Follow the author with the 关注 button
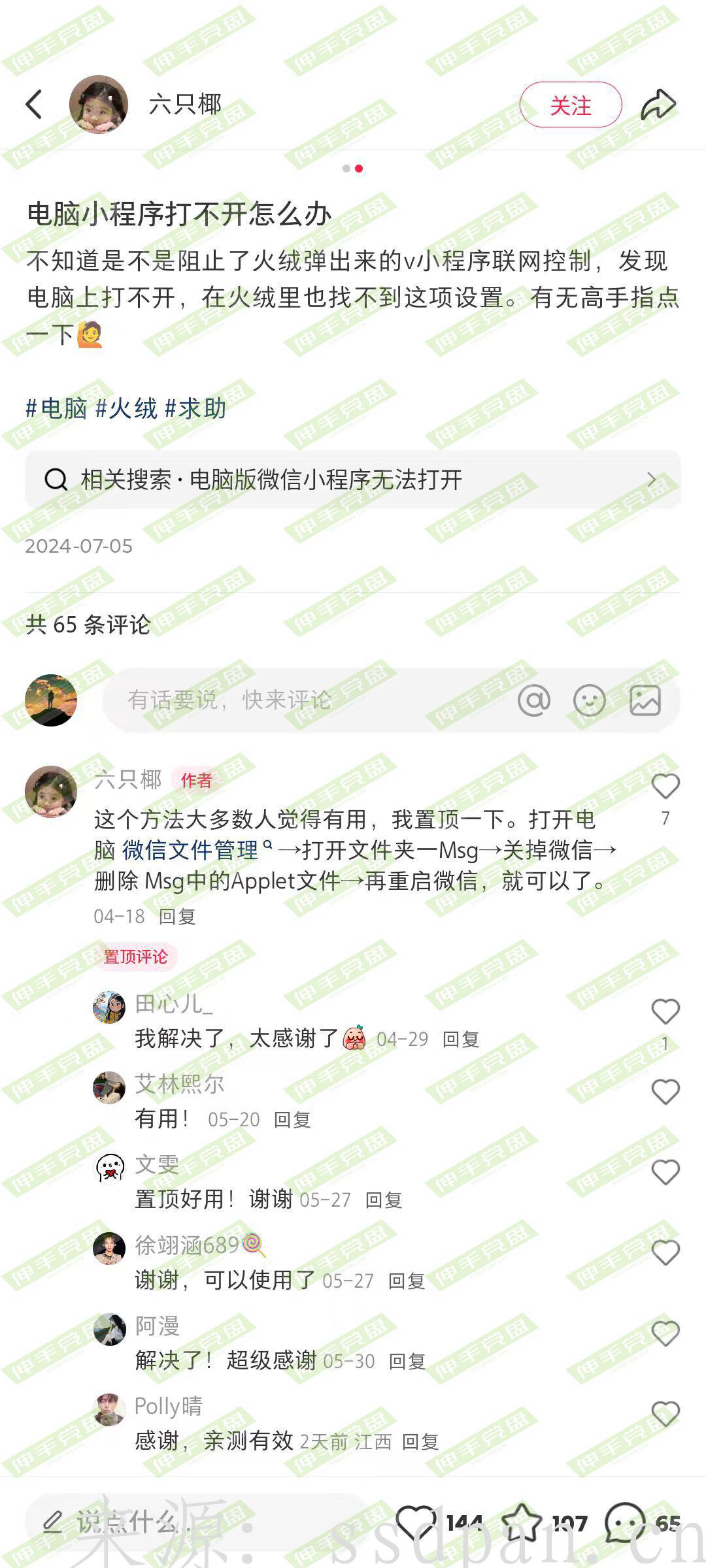Image resolution: width=706 pixels, height=1568 pixels. pos(570,105)
